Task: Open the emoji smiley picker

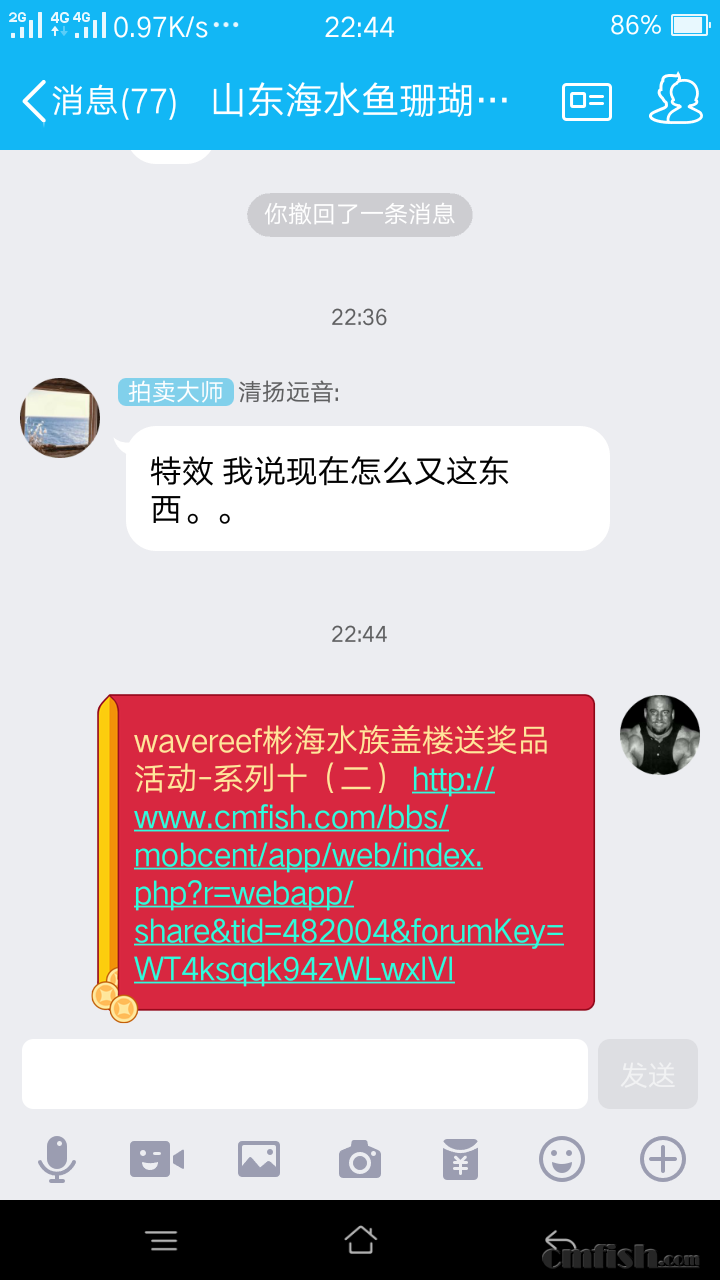Action: [x=560, y=1158]
